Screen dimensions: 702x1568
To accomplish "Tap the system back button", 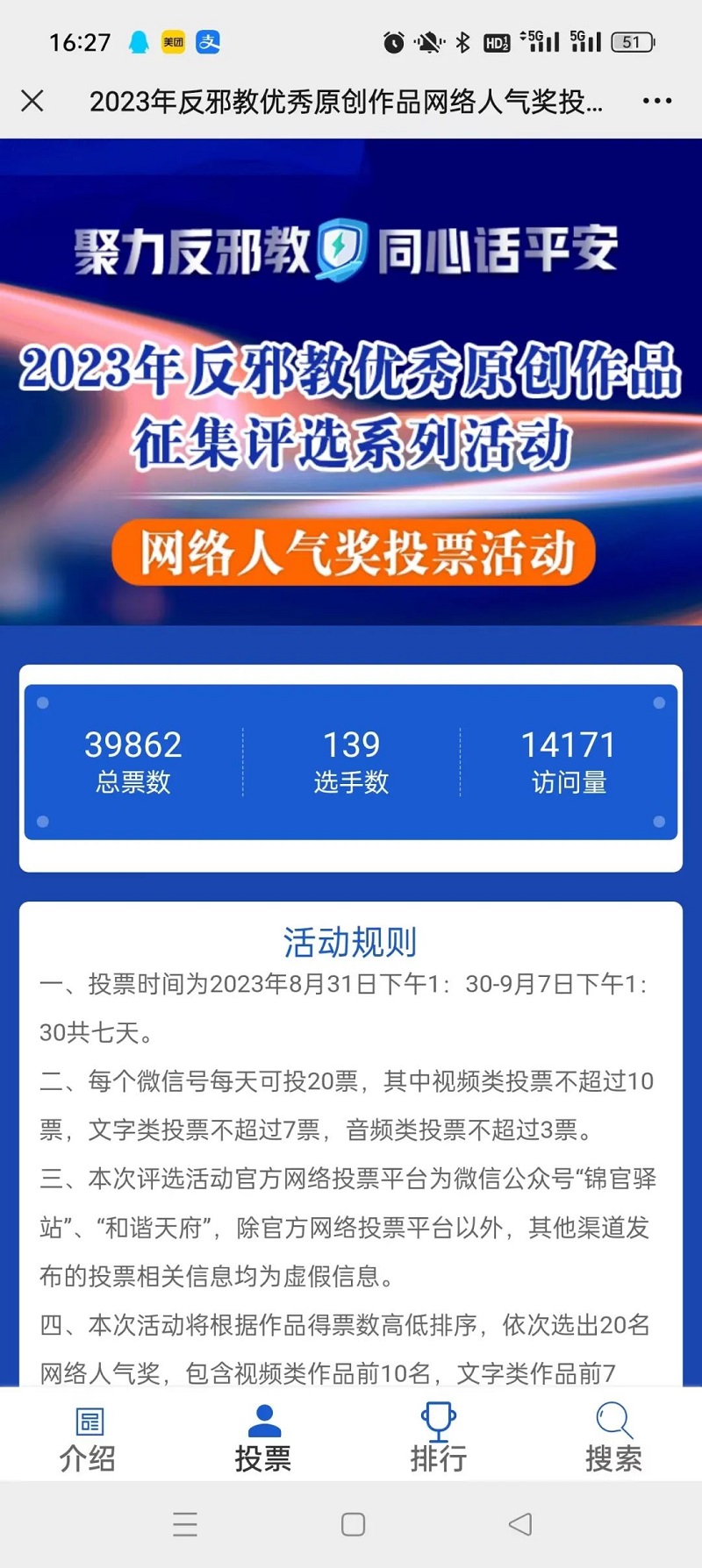I will click(x=520, y=1524).
